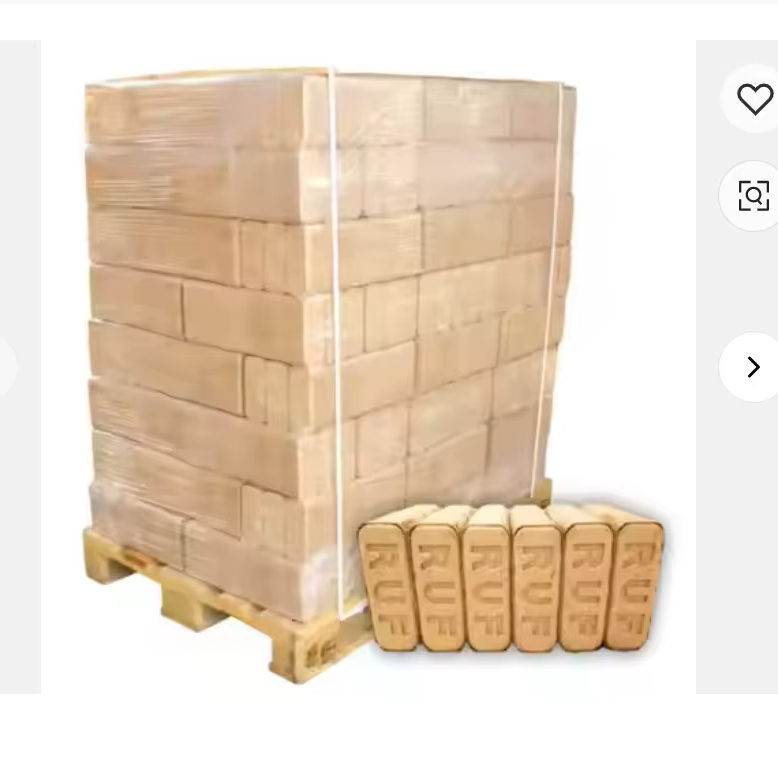This screenshot has width=778, height=778.
Task: Open the briquette pallet image fullscreen
Action: [368, 367]
